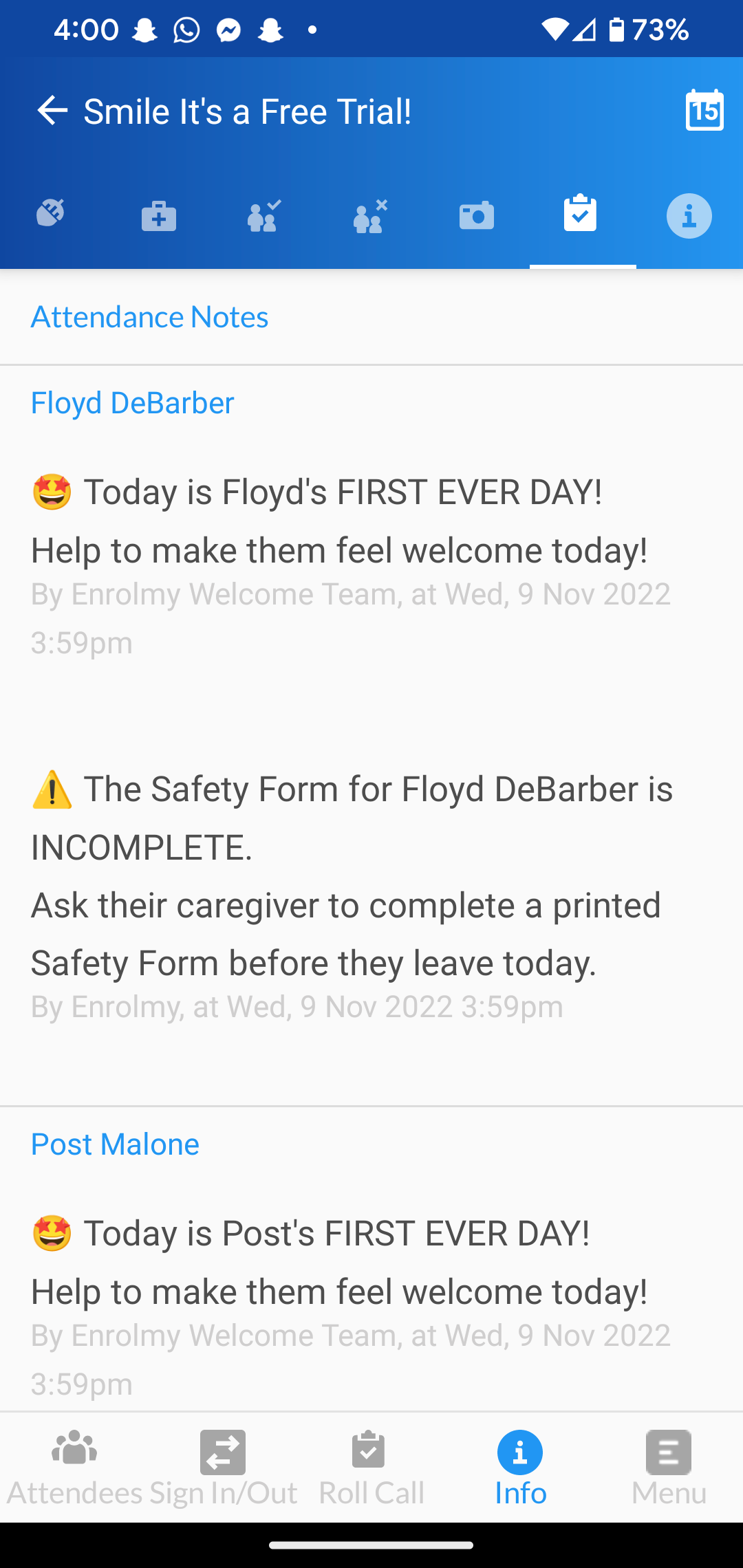
Task: Open the camera photo tab
Action: pyautogui.click(x=477, y=215)
